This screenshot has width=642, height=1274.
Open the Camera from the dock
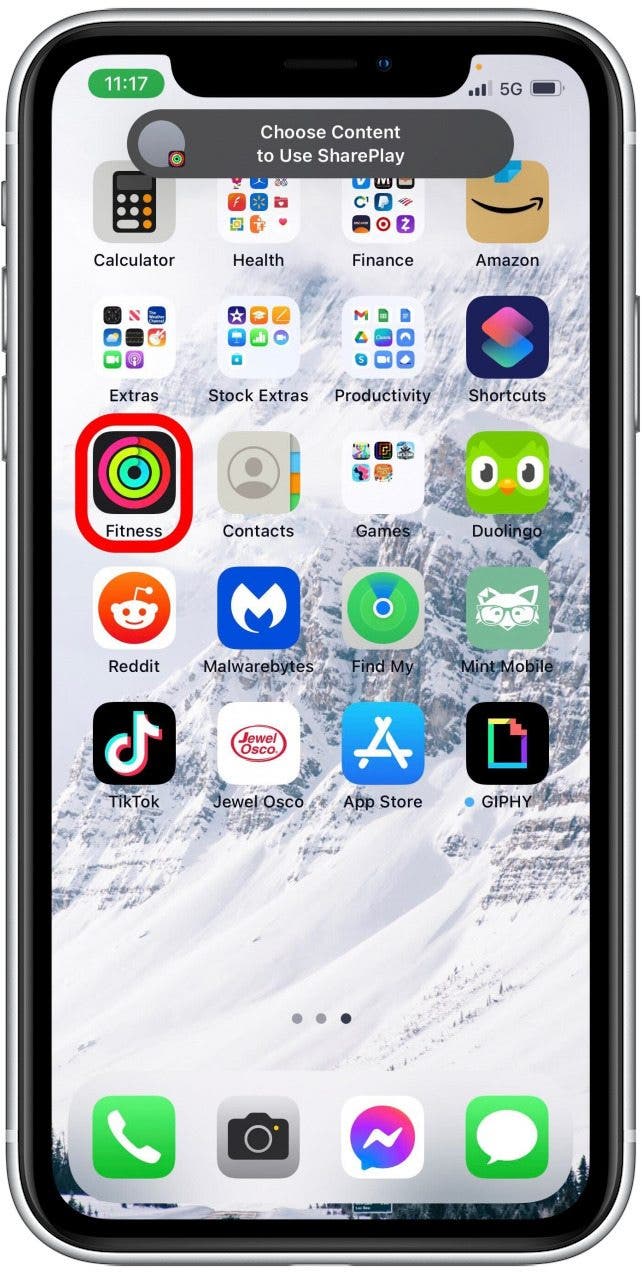(x=258, y=1137)
